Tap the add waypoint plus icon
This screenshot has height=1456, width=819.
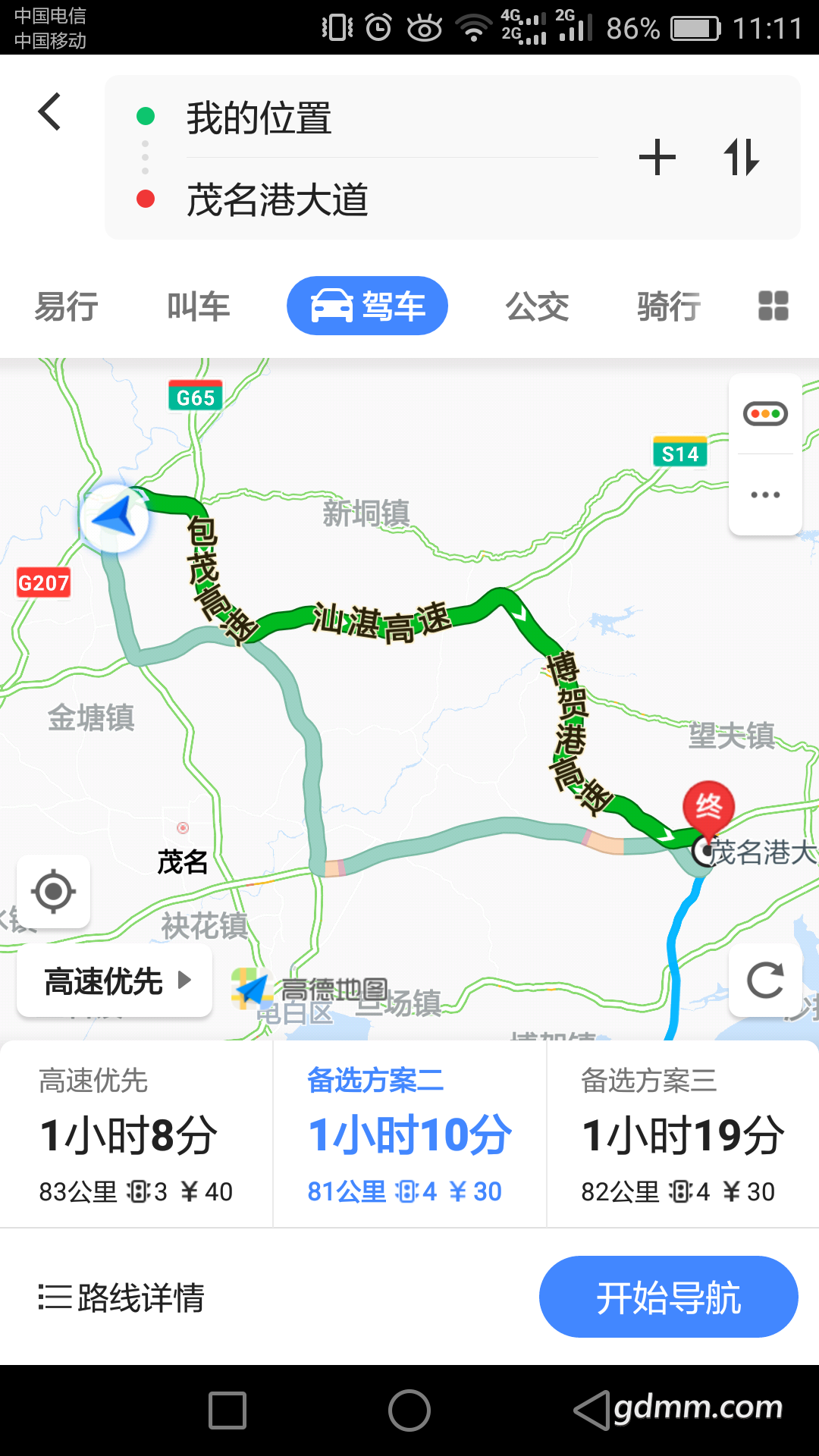pos(657,157)
